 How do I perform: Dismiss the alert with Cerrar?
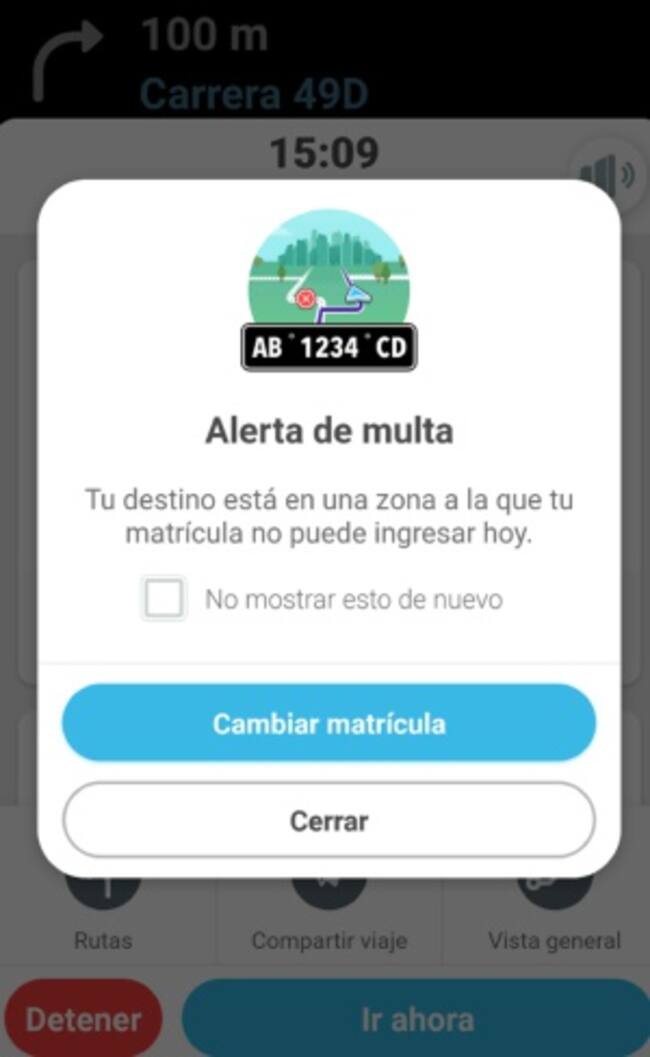(x=329, y=821)
